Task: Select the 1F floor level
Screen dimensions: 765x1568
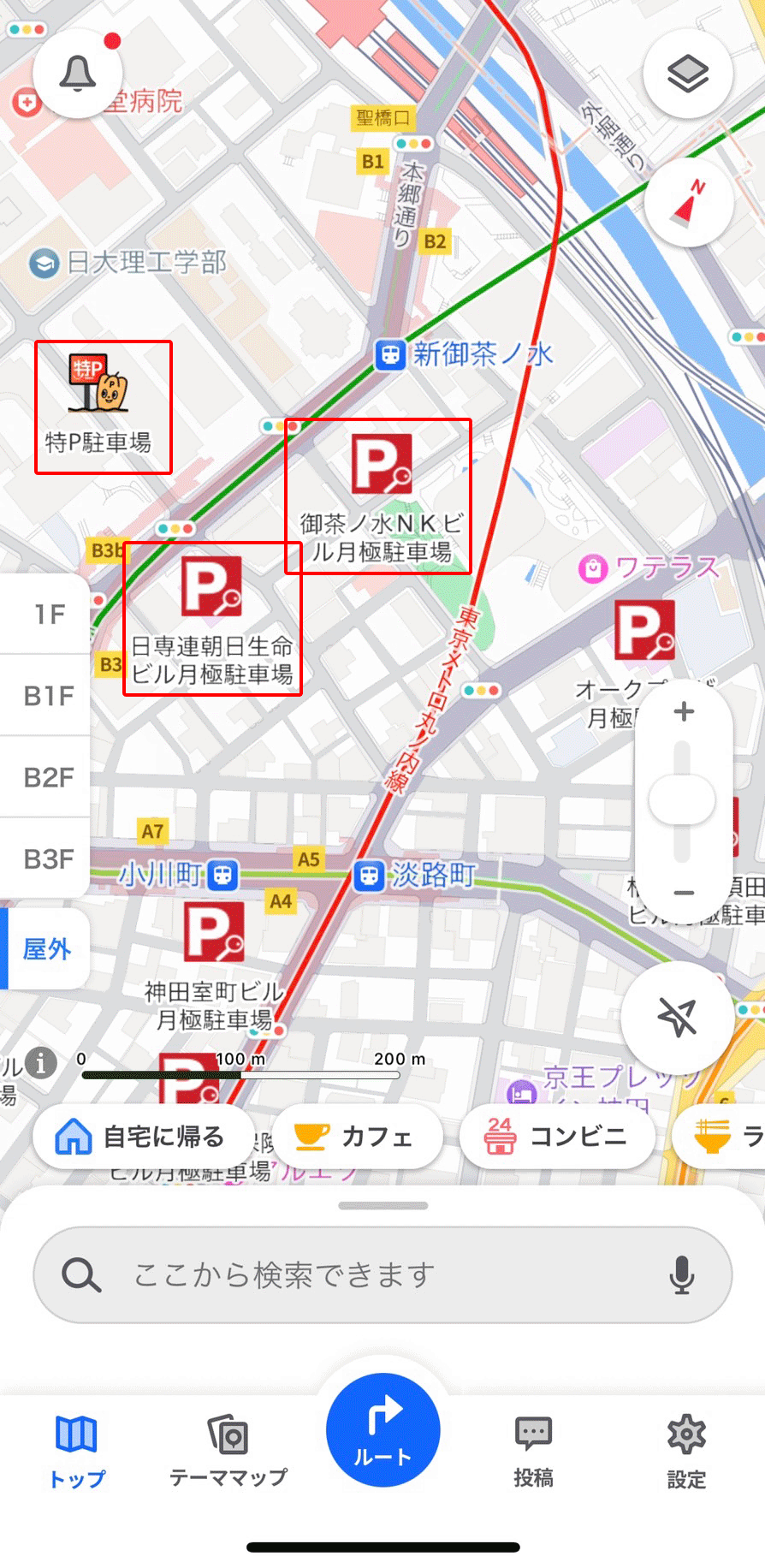Action: tap(49, 614)
